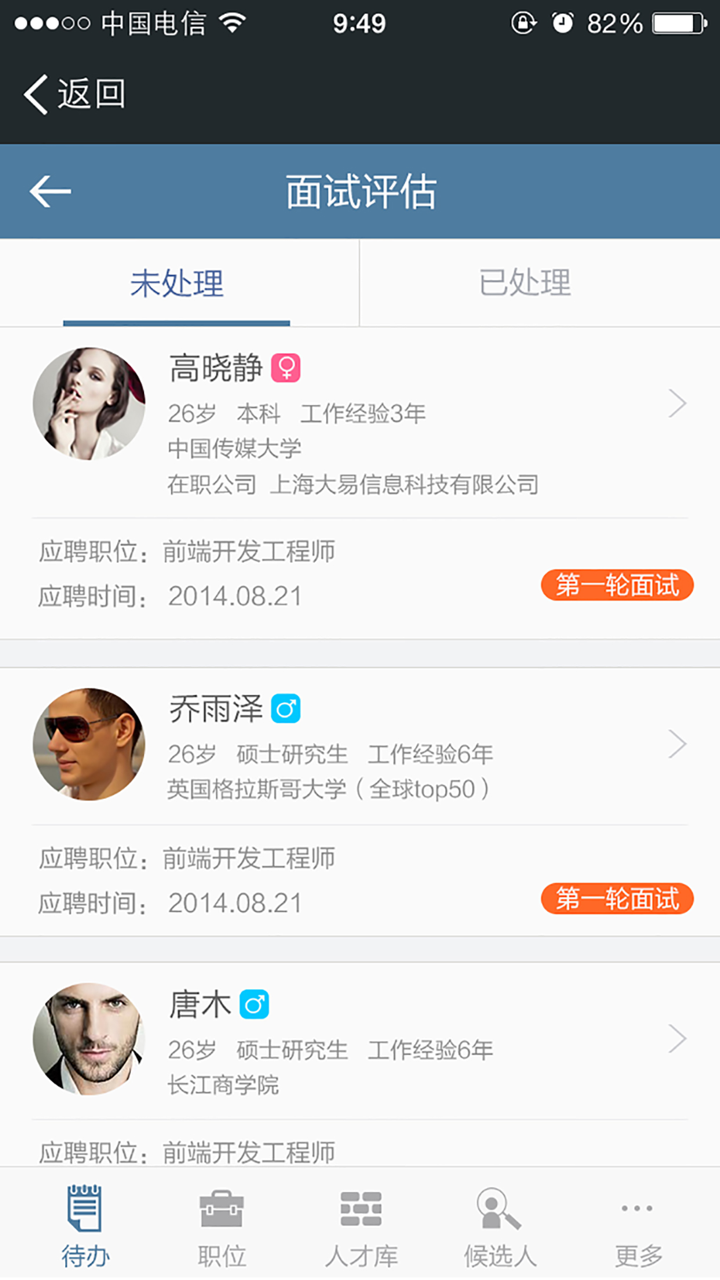Expand 乔雨泽's entry using the chevron arrow
This screenshot has width=720, height=1280.
674,744
